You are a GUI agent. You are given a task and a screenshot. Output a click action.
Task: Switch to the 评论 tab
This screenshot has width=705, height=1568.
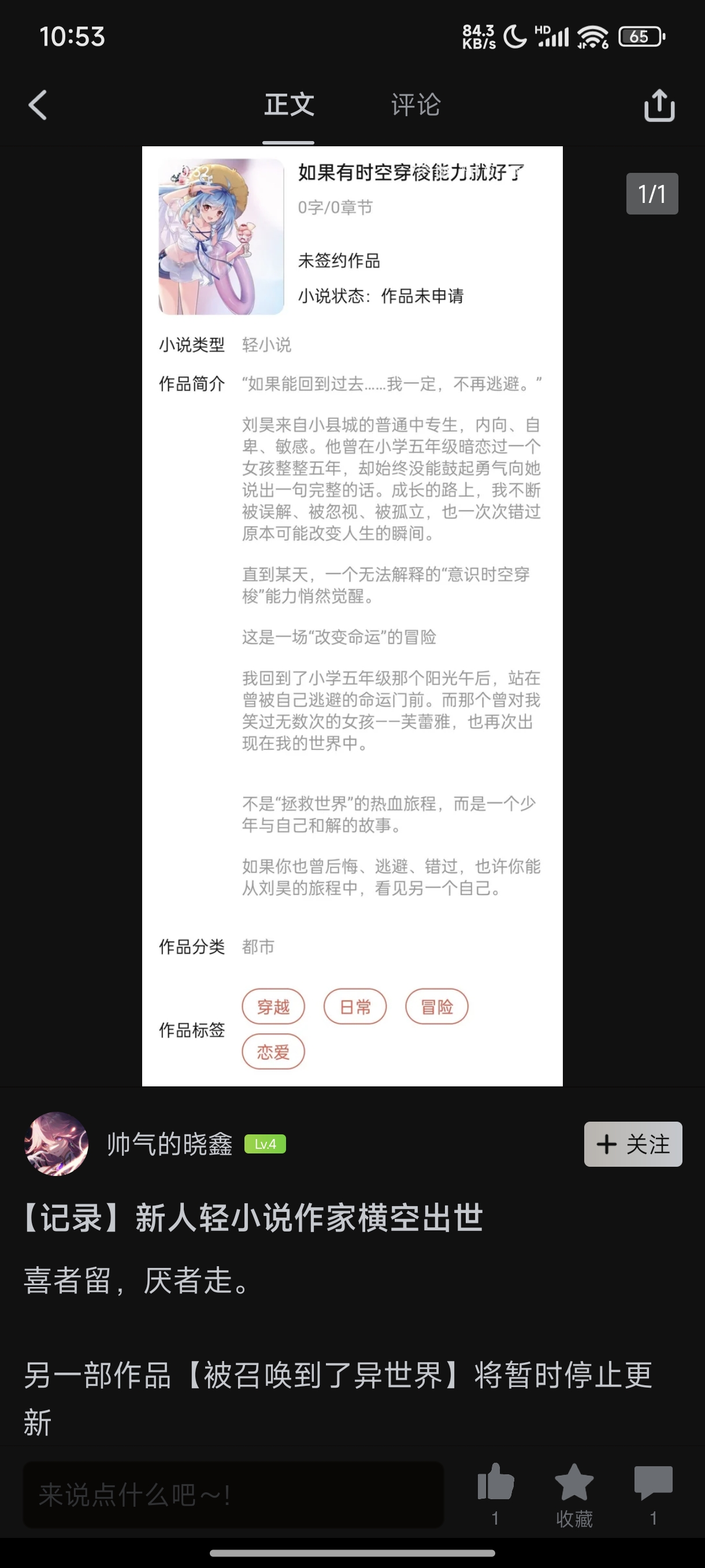(415, 105)
